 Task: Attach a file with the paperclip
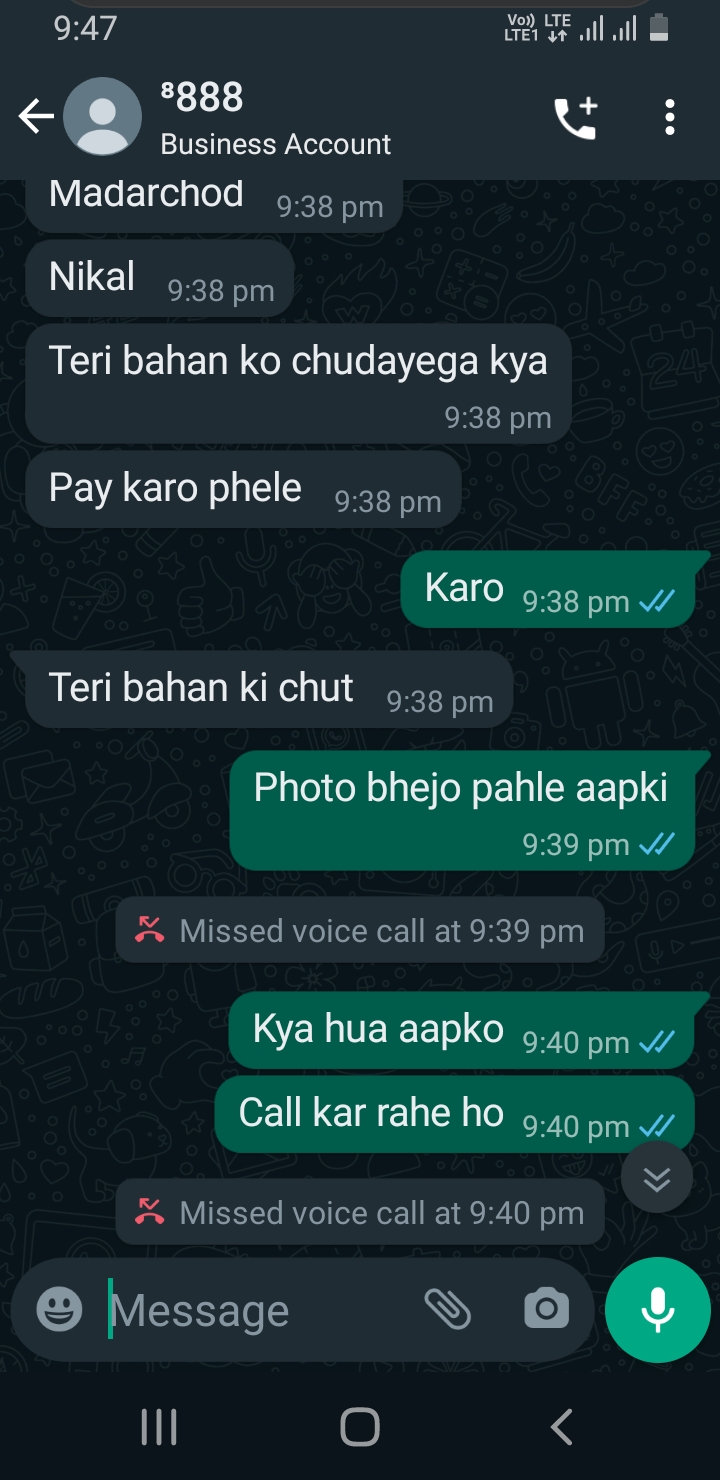(x=447, y=1309)
